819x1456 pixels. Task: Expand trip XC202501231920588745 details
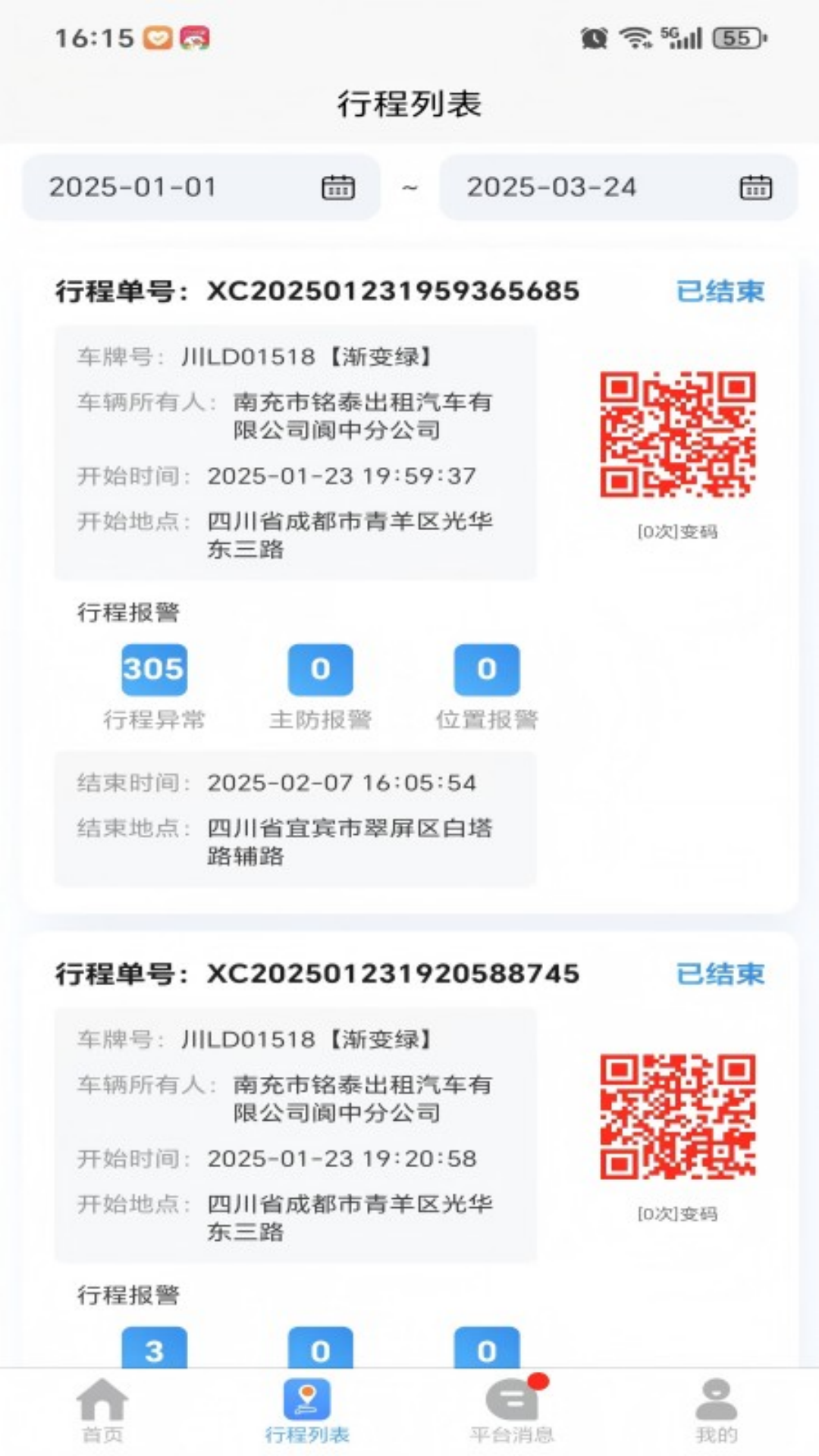[x=394, y=973]
